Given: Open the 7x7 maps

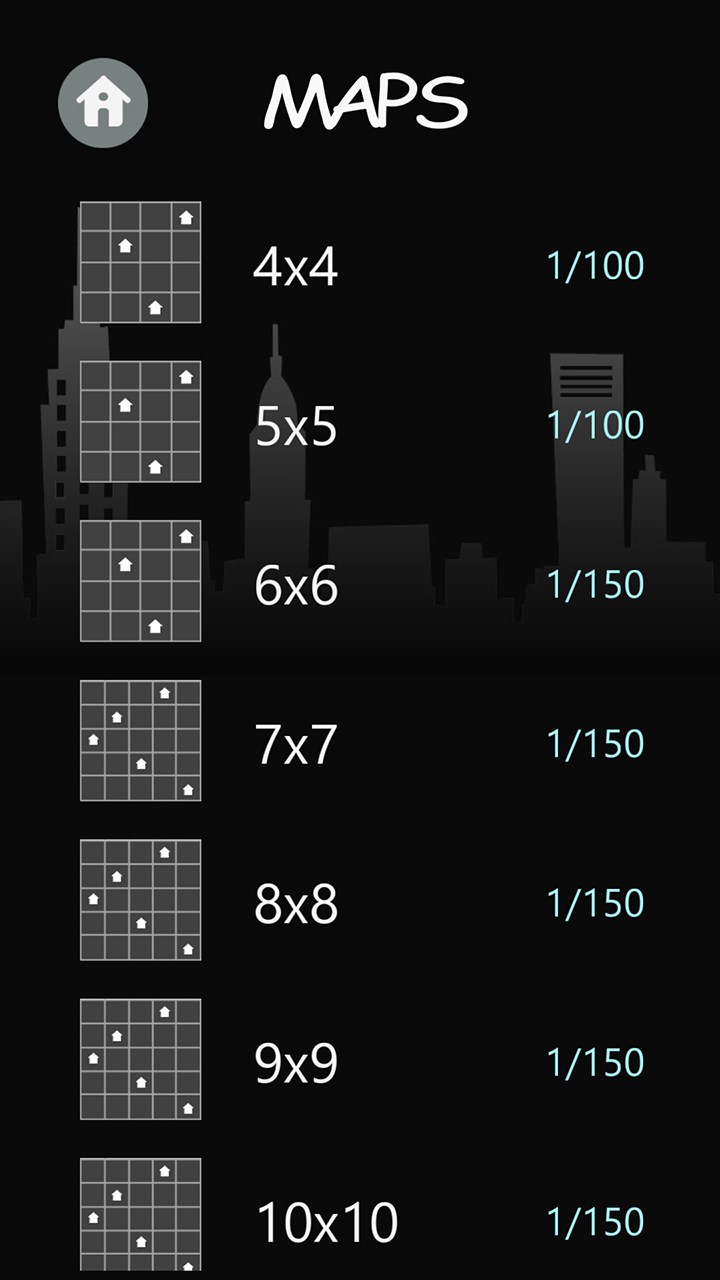Looking at the screenshot, I should coord(296,745).
